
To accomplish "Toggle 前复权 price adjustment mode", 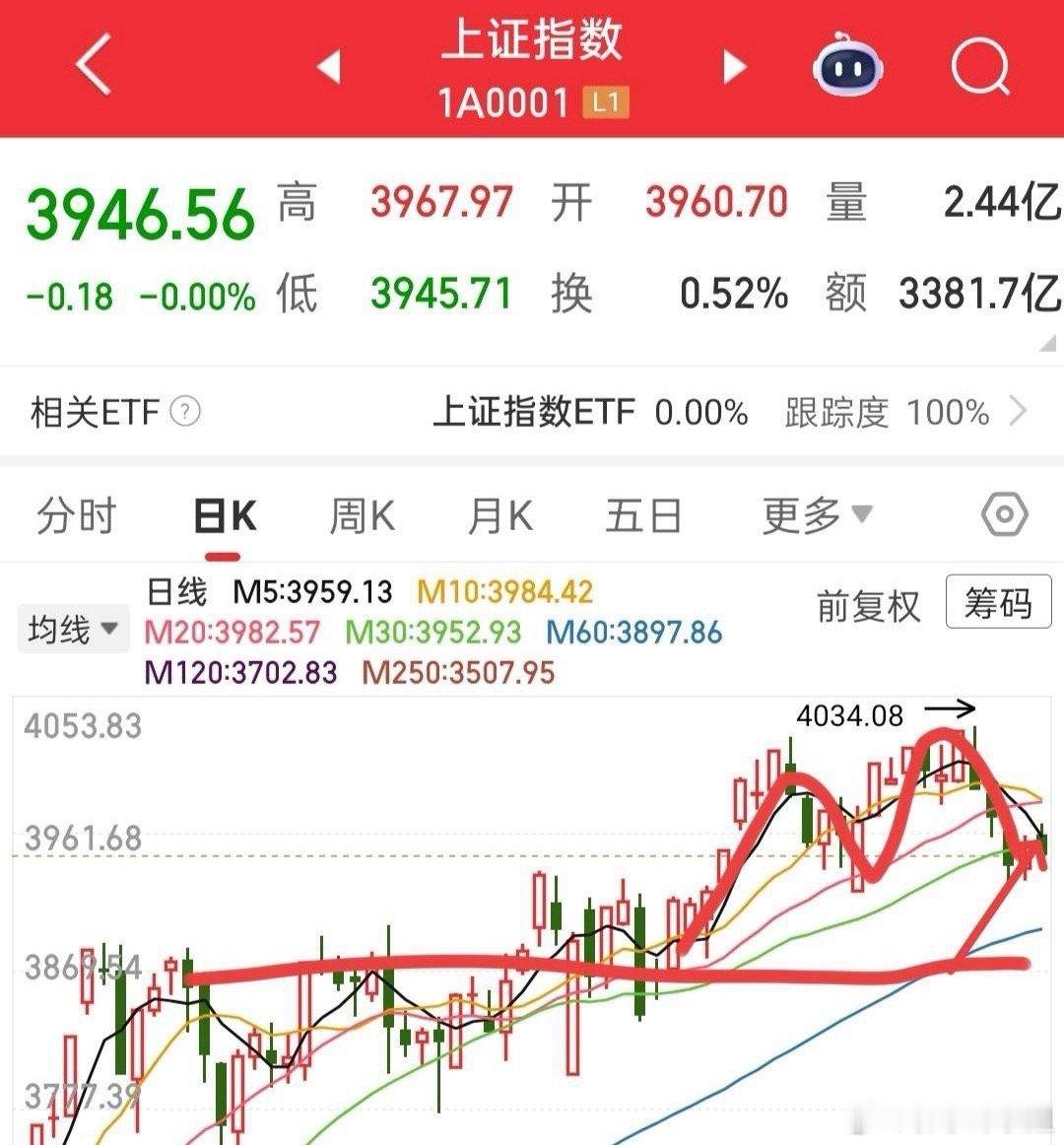I will tap(865, 608).
